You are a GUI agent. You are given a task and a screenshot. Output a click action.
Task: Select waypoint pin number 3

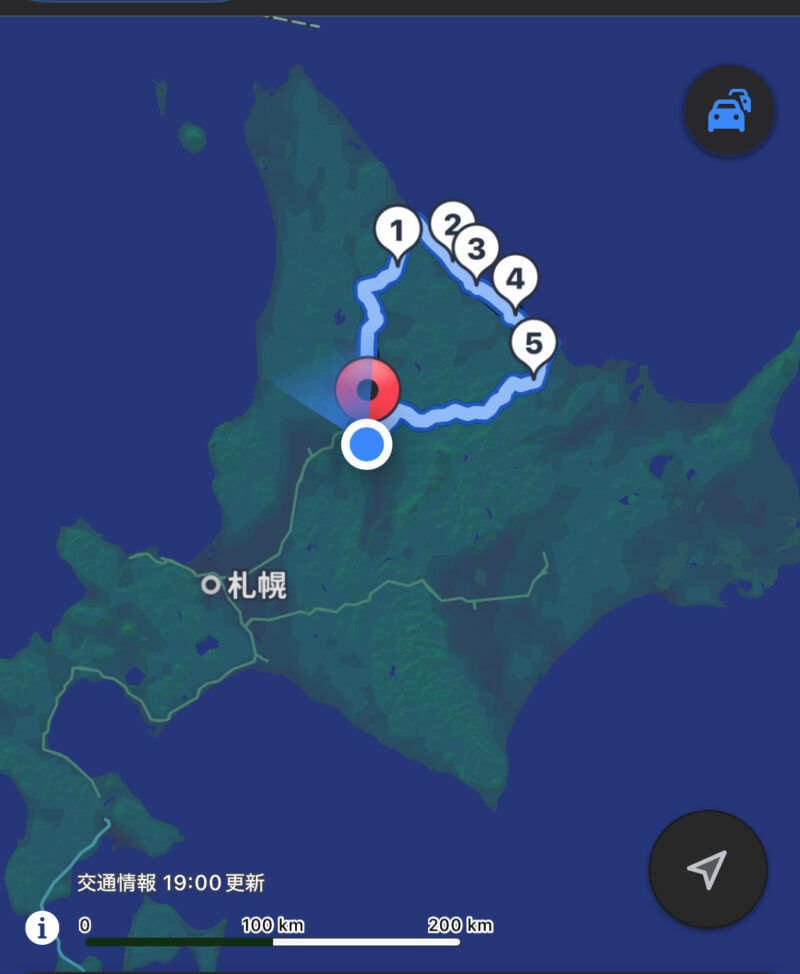(477, 246)
